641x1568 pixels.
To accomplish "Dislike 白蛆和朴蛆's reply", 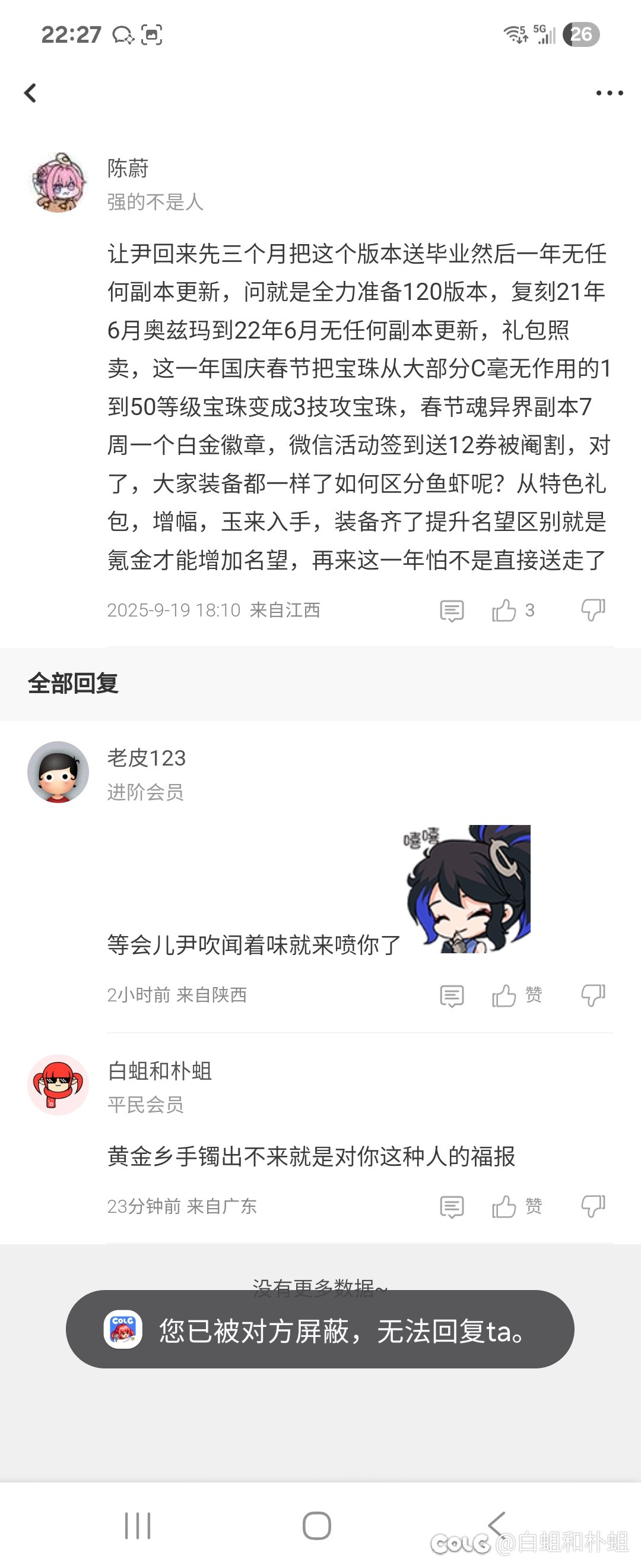I will coord(593,1206).
